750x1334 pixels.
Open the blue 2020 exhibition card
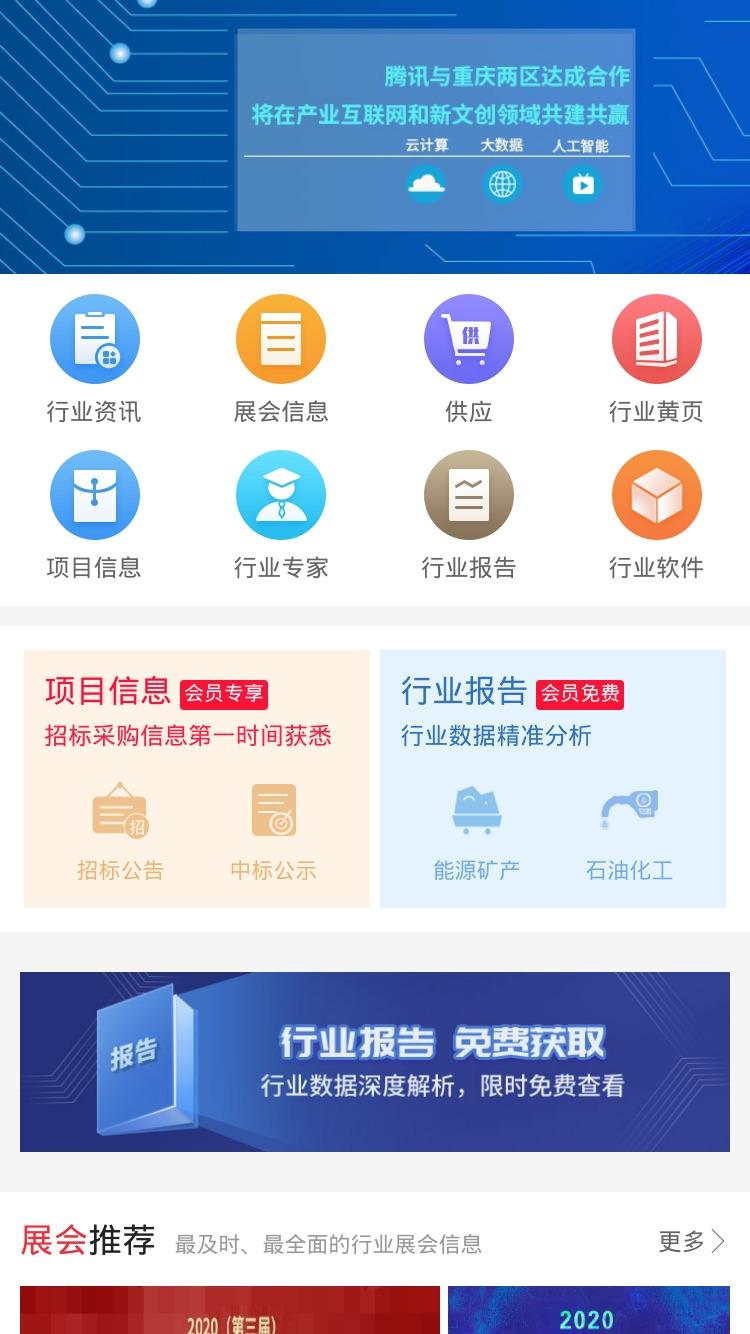pos(589,1310)
